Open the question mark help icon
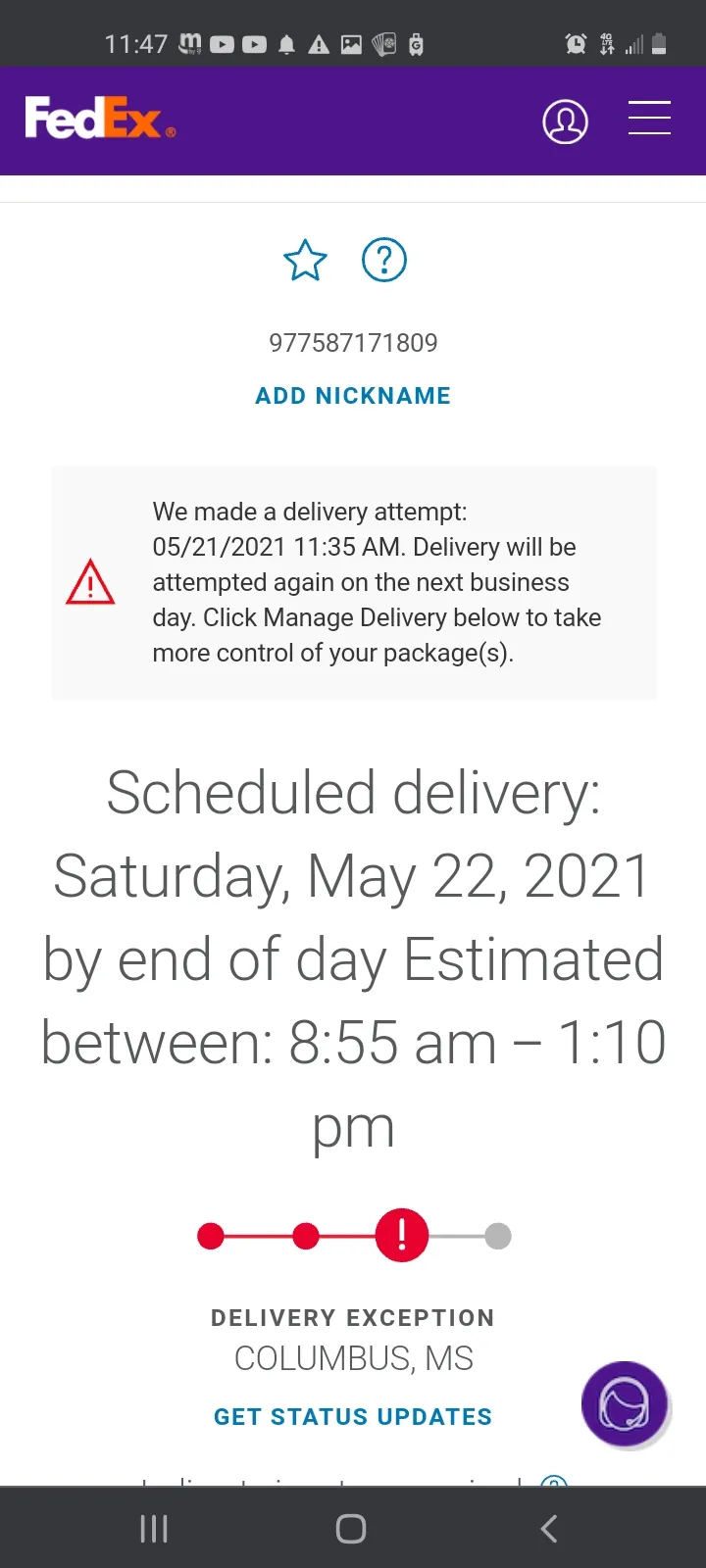 (x=384, y=260)
